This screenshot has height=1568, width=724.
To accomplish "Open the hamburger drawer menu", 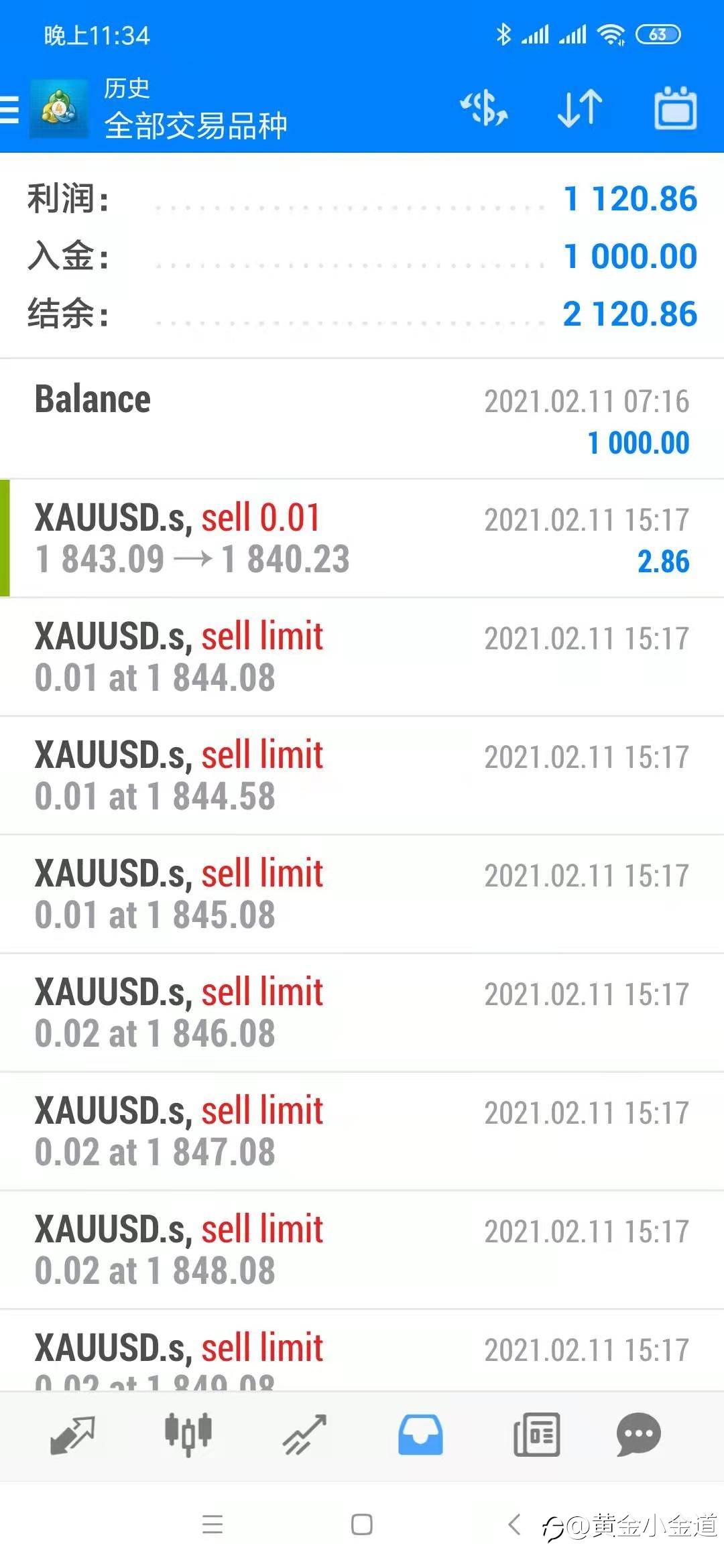I will coord(9,109).
